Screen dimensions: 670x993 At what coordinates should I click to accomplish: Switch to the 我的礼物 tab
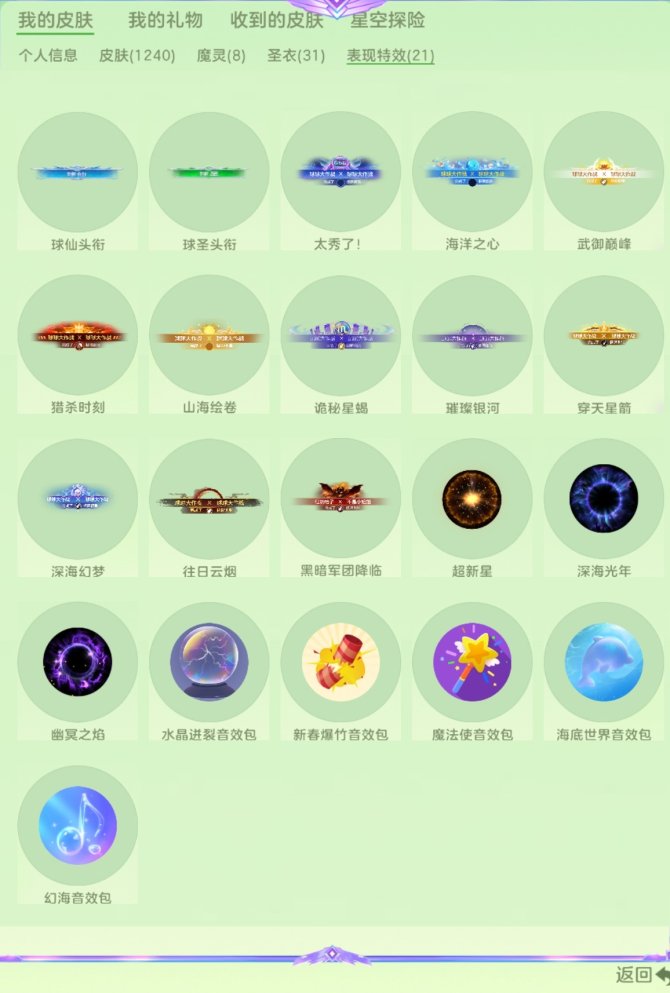[x=165, y=20]
